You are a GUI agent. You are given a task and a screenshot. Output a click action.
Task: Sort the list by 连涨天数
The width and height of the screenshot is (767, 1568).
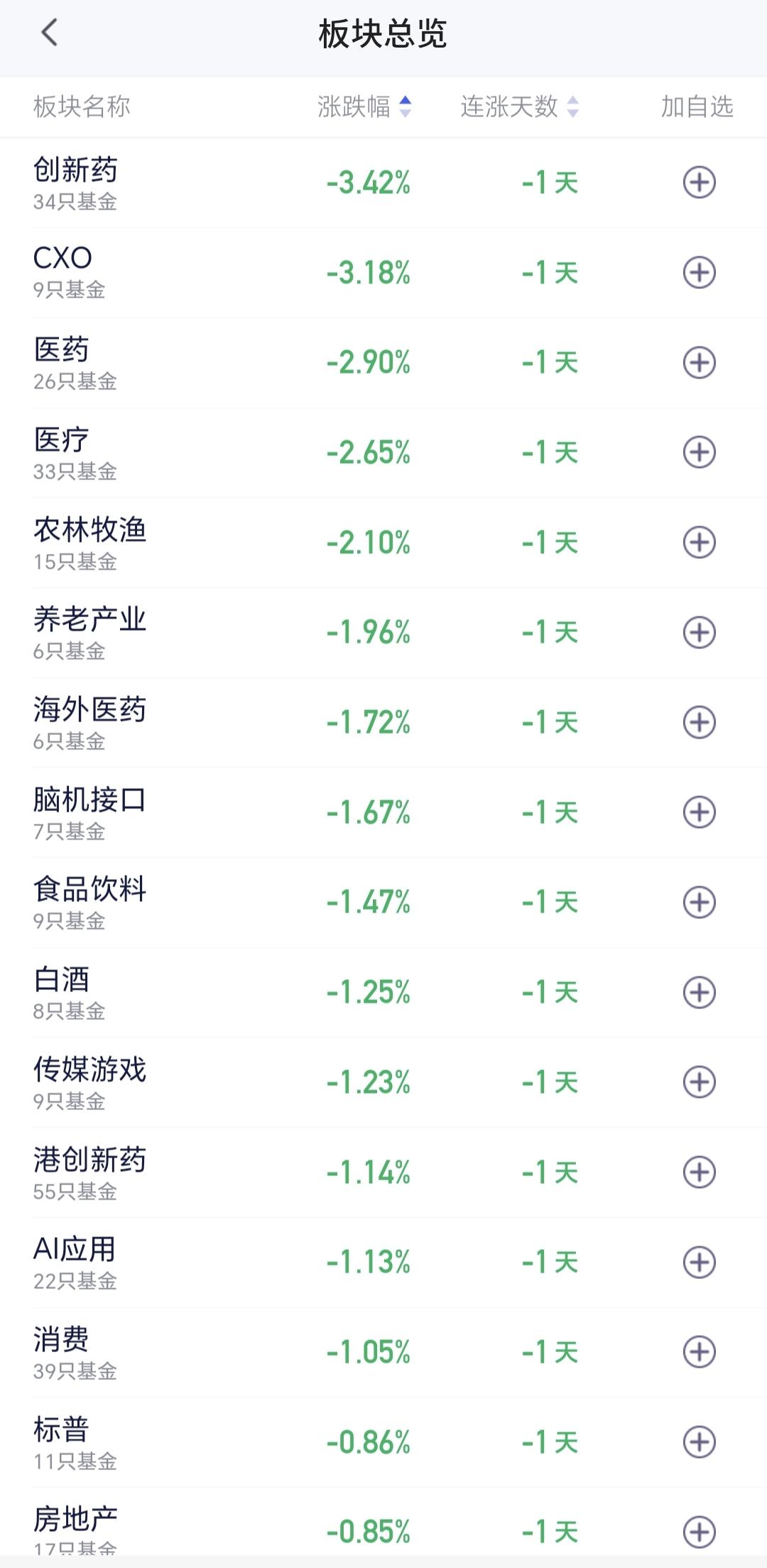(520, 107)
